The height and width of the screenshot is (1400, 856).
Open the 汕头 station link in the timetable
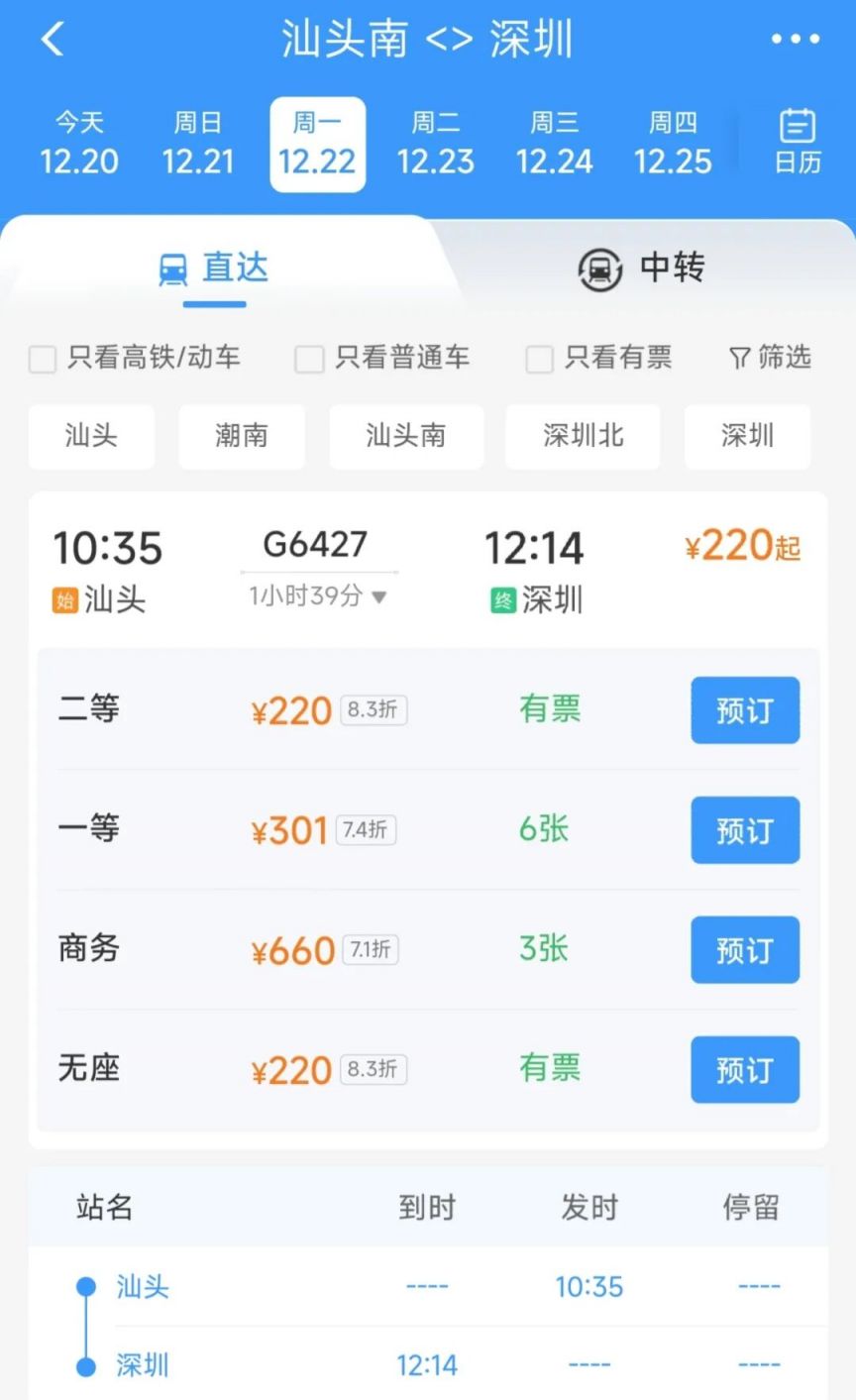click(x=143, y=1287)
